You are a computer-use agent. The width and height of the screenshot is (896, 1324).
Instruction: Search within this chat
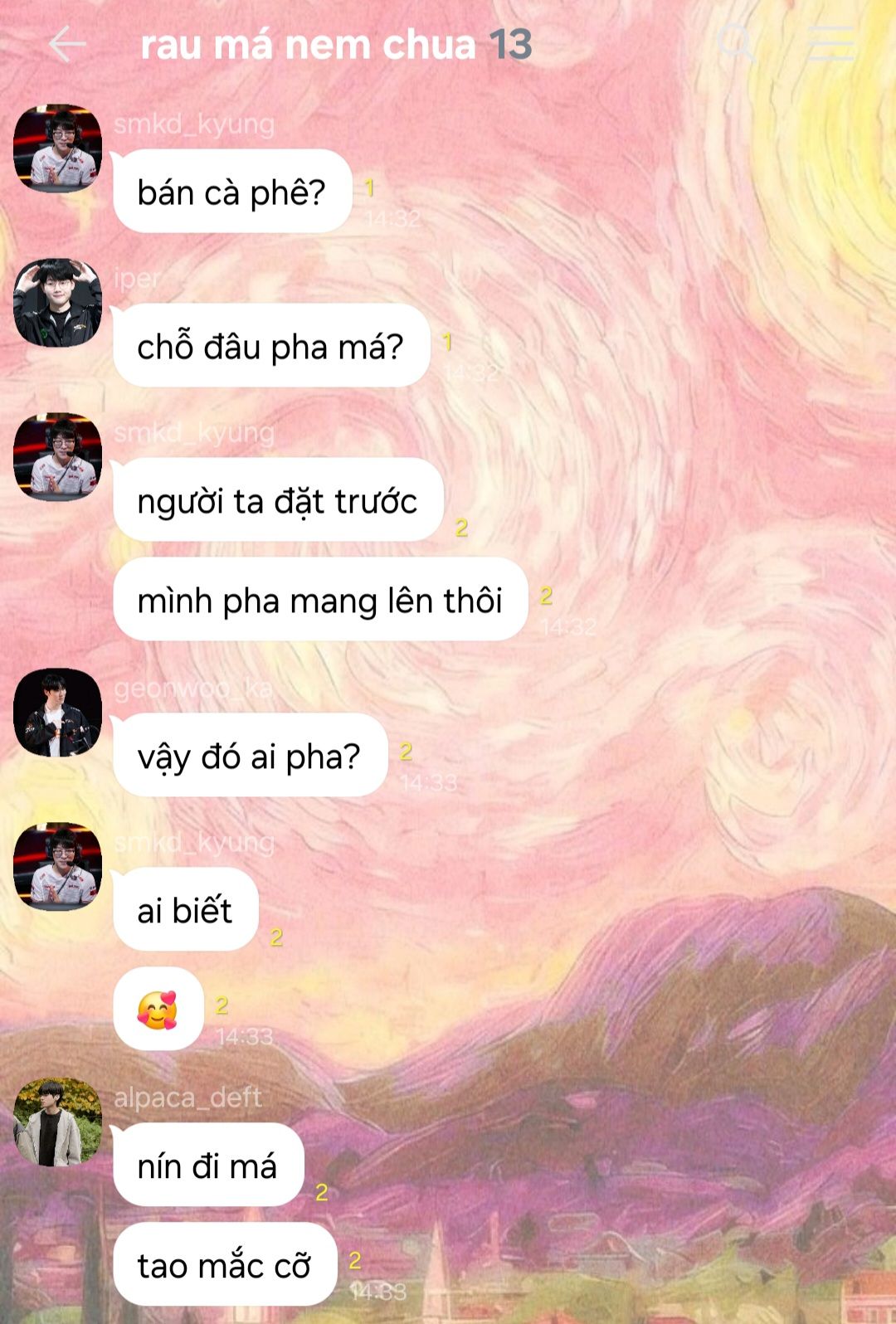tap(736, 43)
